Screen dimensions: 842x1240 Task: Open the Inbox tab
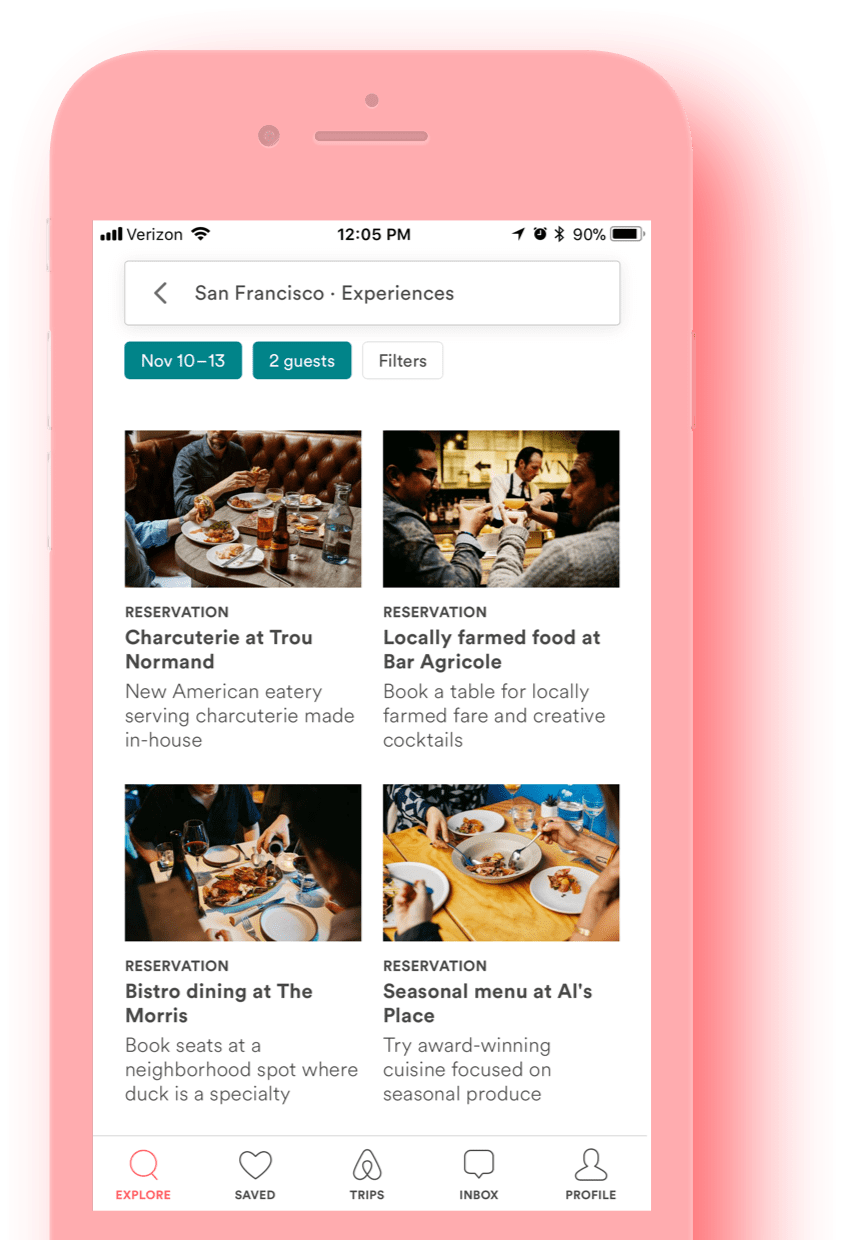point(479,1175)
